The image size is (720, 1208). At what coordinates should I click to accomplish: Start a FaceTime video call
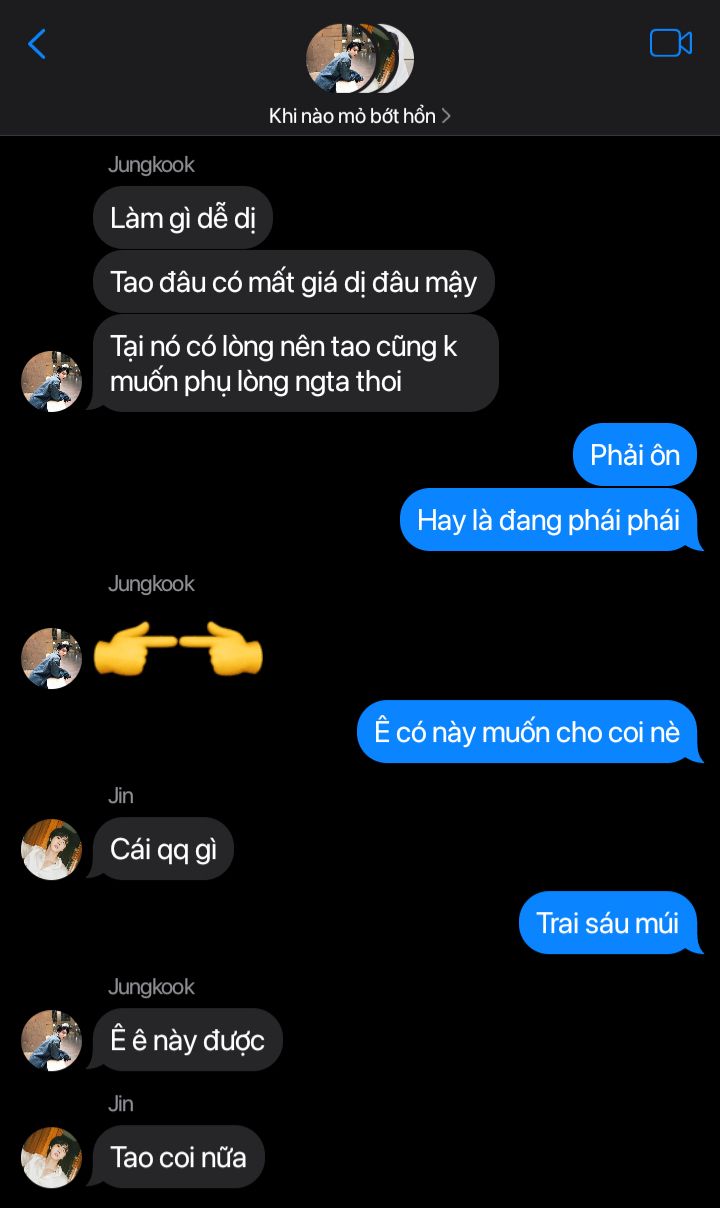coord(670,43)
